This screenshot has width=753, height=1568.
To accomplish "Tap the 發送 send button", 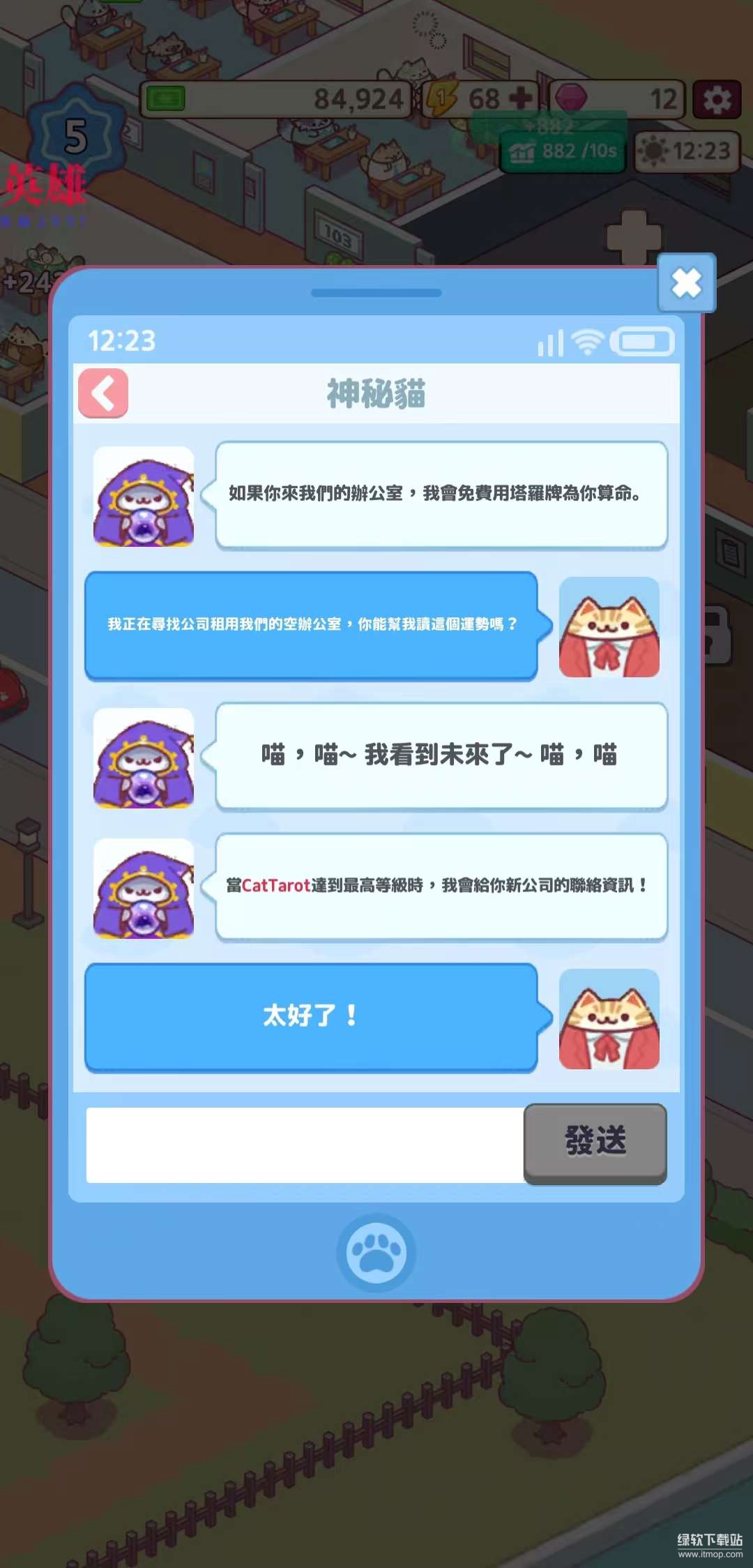I will [x=595, y=1143].
